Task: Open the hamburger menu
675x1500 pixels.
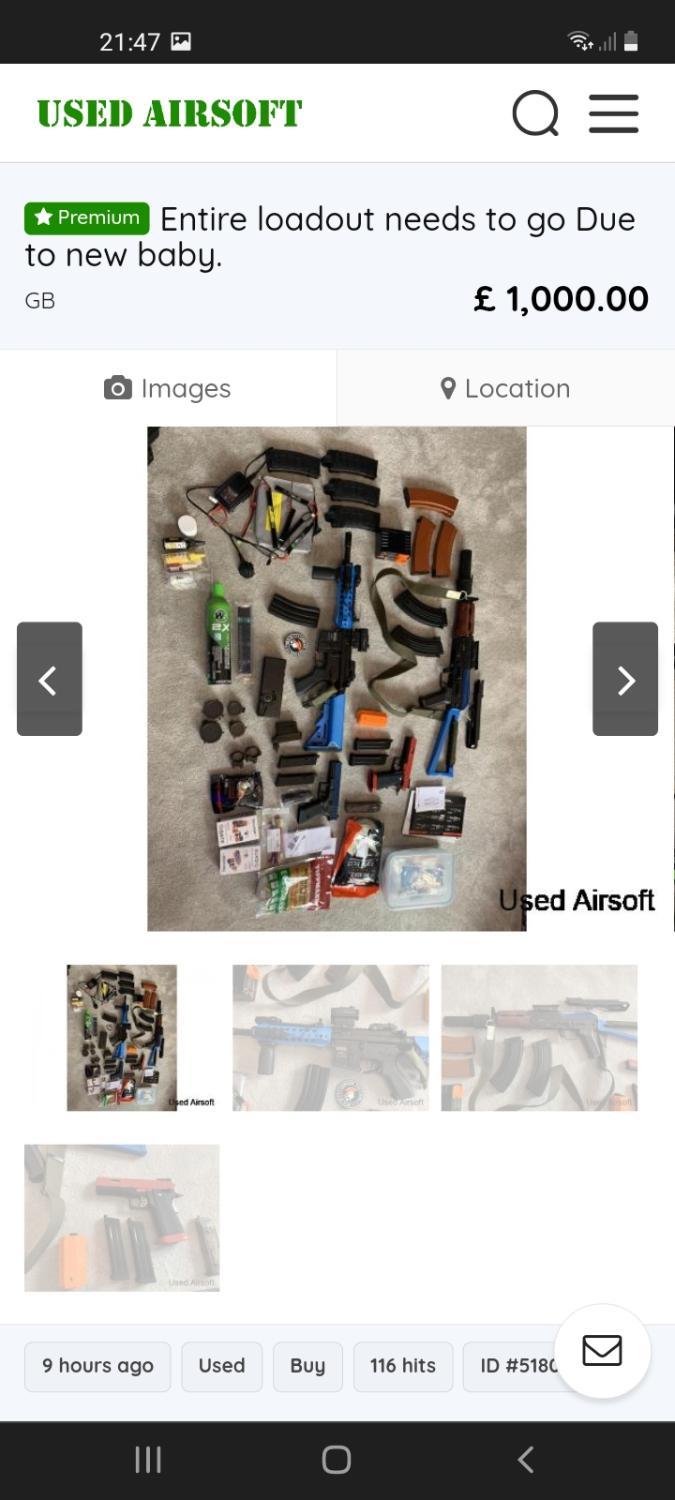Action: click(x=613, y=113)
